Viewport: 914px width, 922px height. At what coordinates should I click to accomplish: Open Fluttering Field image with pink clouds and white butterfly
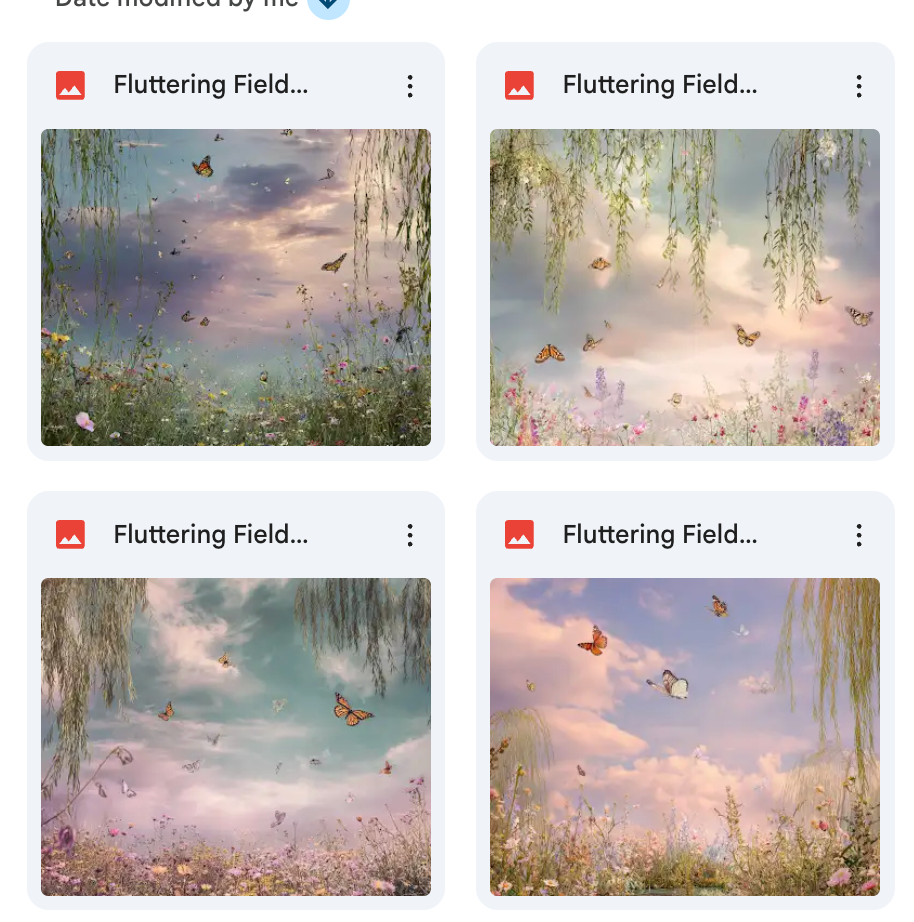685,736
